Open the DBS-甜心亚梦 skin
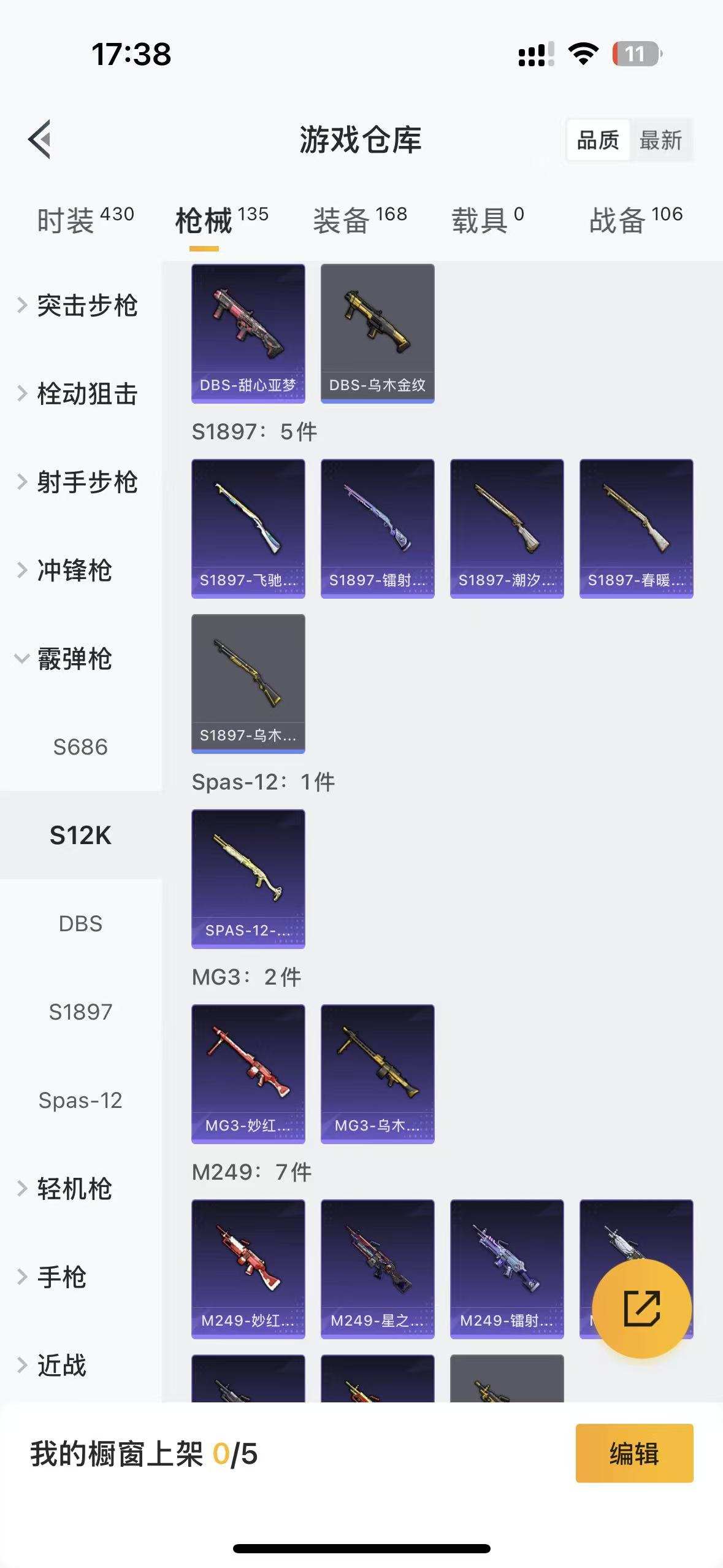Image resolution: width=723 pixels, height=1568 pixels. (x=248, y=333)
